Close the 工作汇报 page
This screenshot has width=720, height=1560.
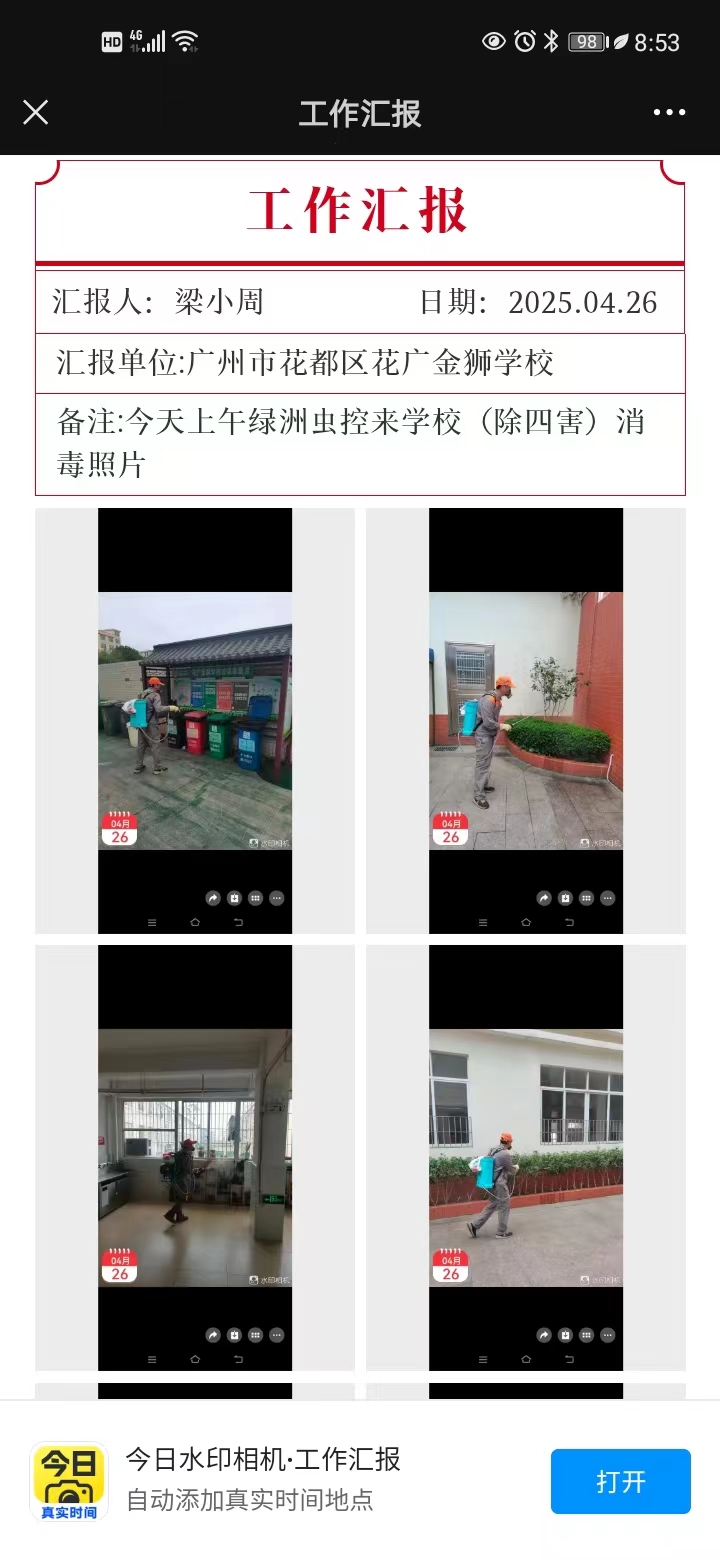36,113
